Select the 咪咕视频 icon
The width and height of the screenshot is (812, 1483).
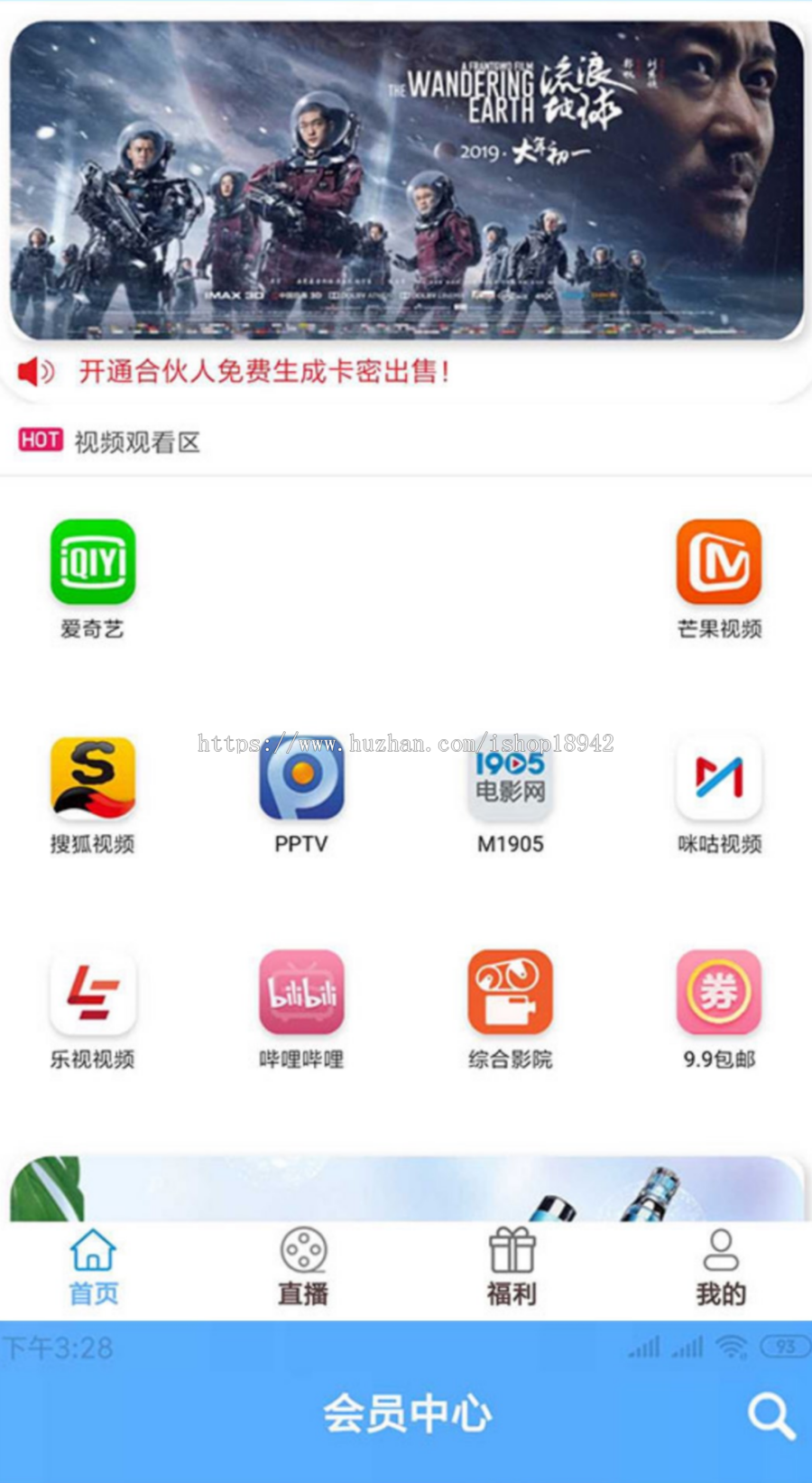(x=719, y=776)
